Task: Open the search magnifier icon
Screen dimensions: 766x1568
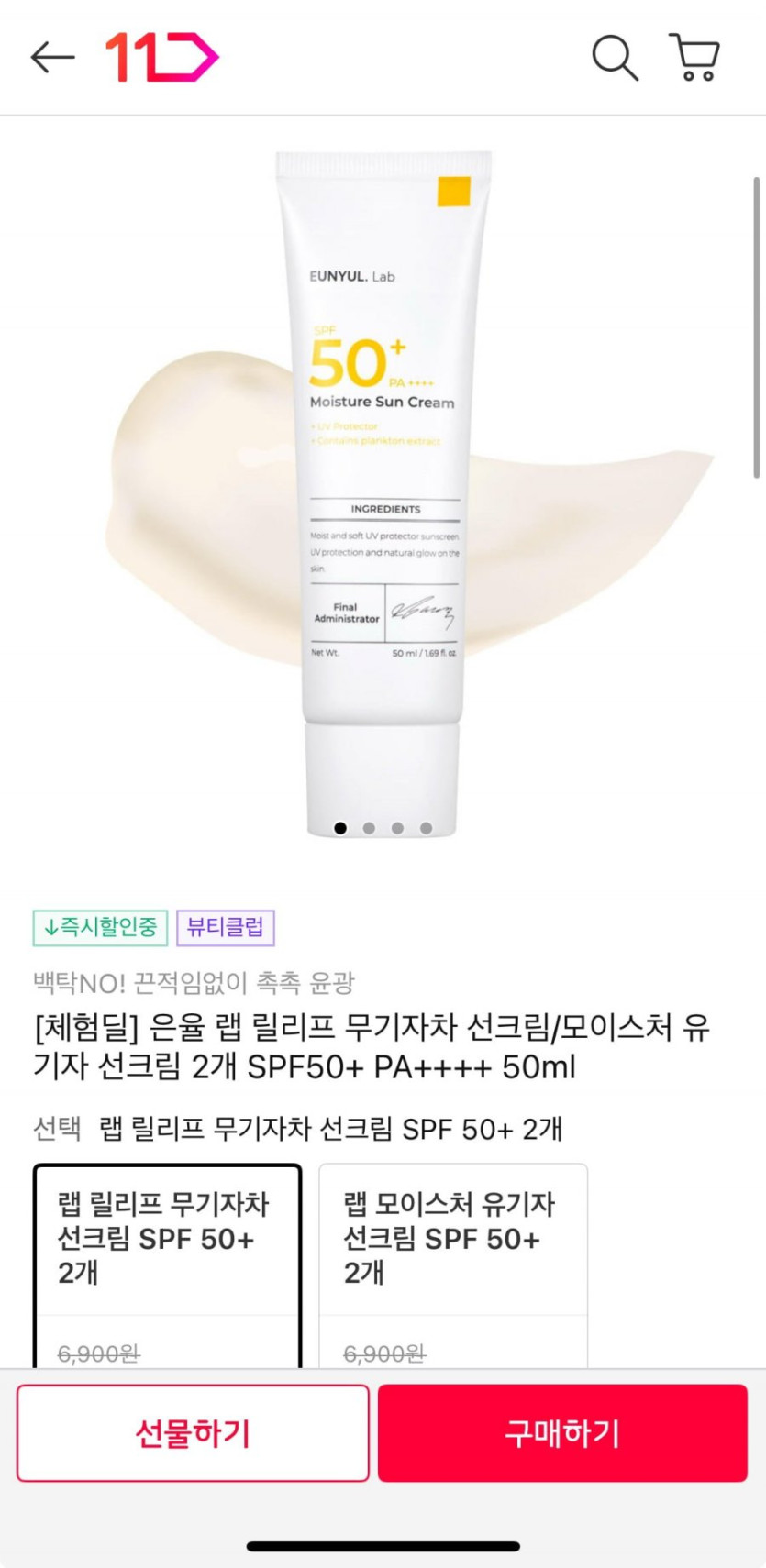Action: click(x=615, y=58)
